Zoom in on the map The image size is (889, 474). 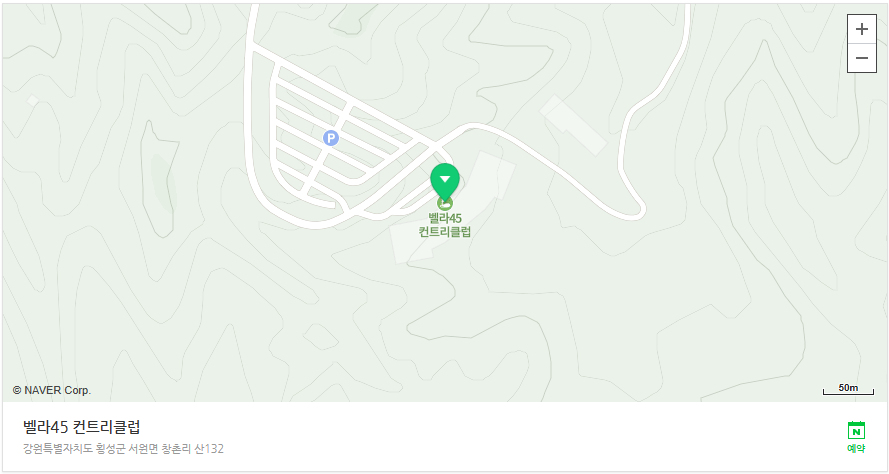pyautogui.click(x=861, y=29)
